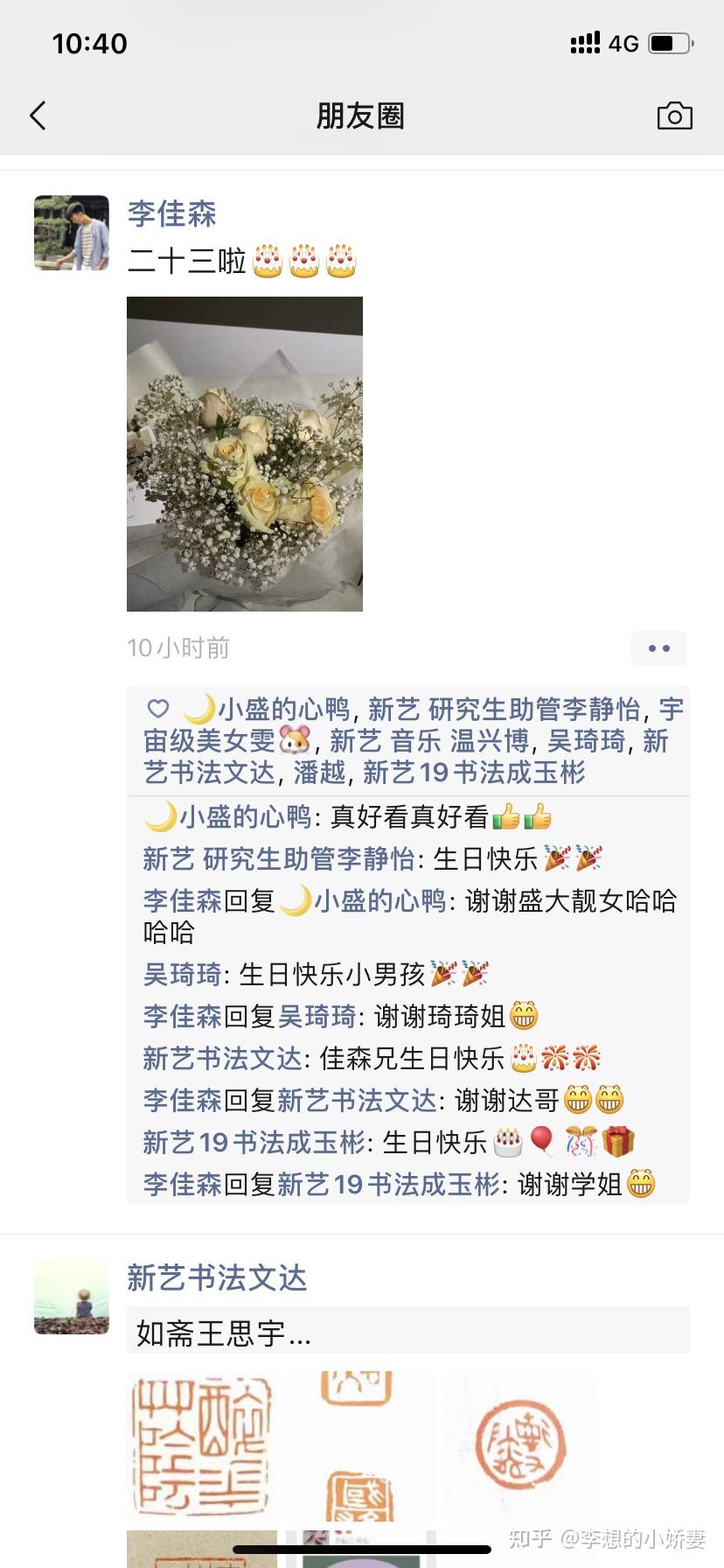This screenshot has height=1568, width=724.
Task: Open commenter 吴琦琦's profile
Action: point(183,974)
